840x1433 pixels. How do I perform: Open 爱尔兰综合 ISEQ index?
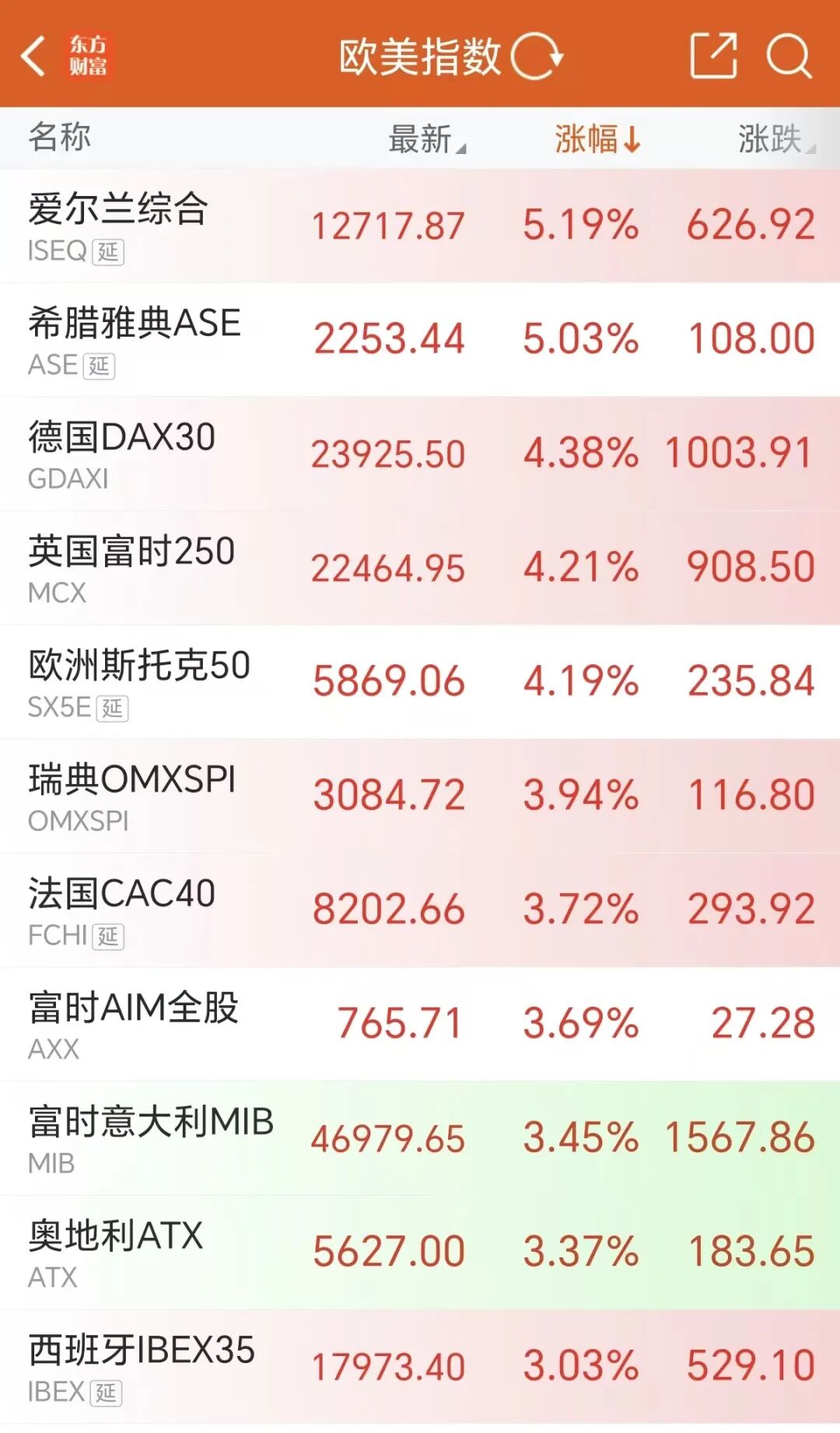click(x=420, y=226)
